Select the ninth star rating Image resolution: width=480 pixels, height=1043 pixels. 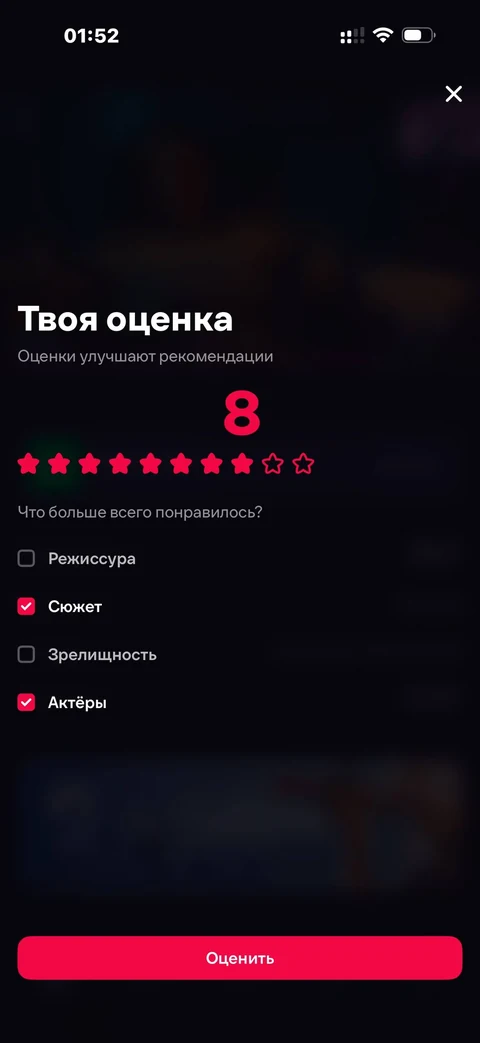[x=273, y=464]
